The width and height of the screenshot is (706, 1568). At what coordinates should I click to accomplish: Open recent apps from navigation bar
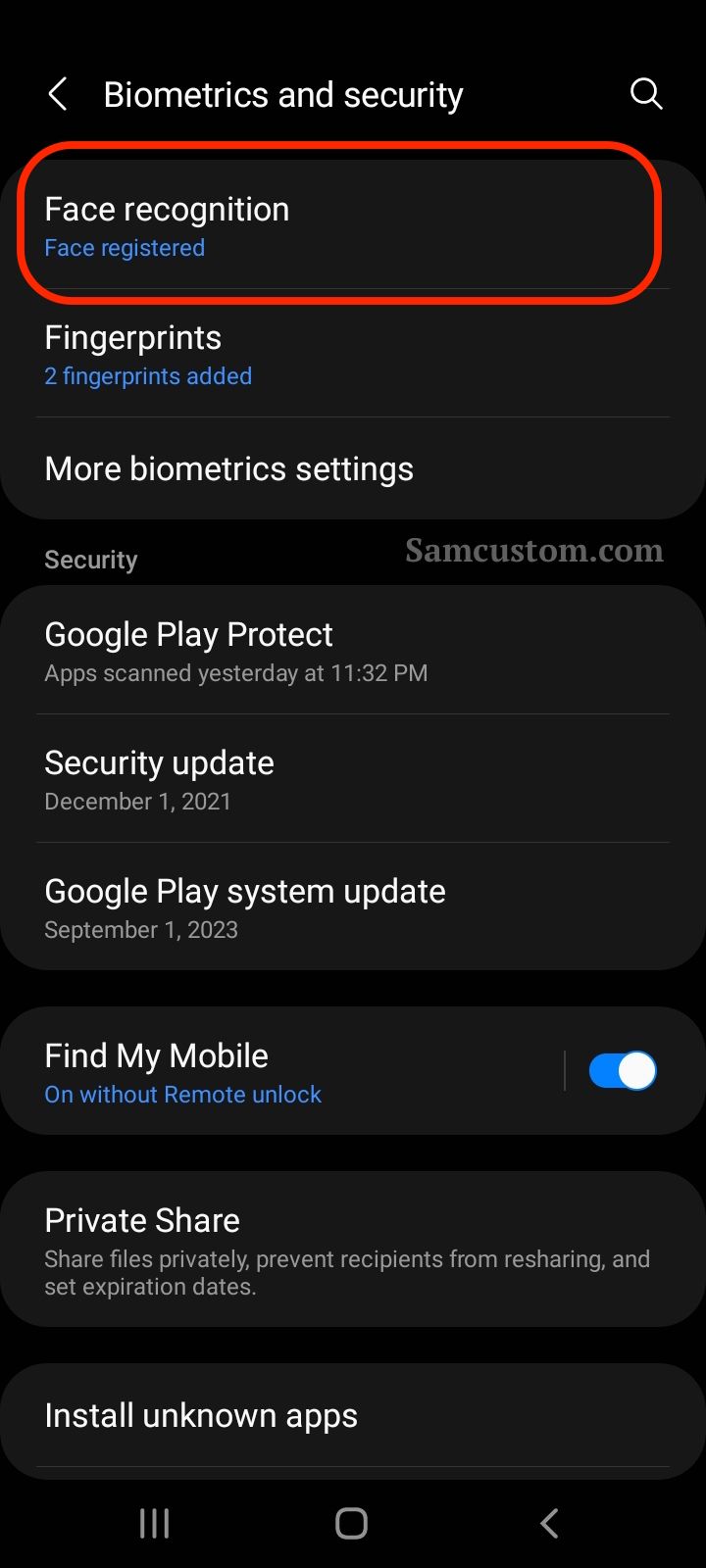click(154, 1523)
